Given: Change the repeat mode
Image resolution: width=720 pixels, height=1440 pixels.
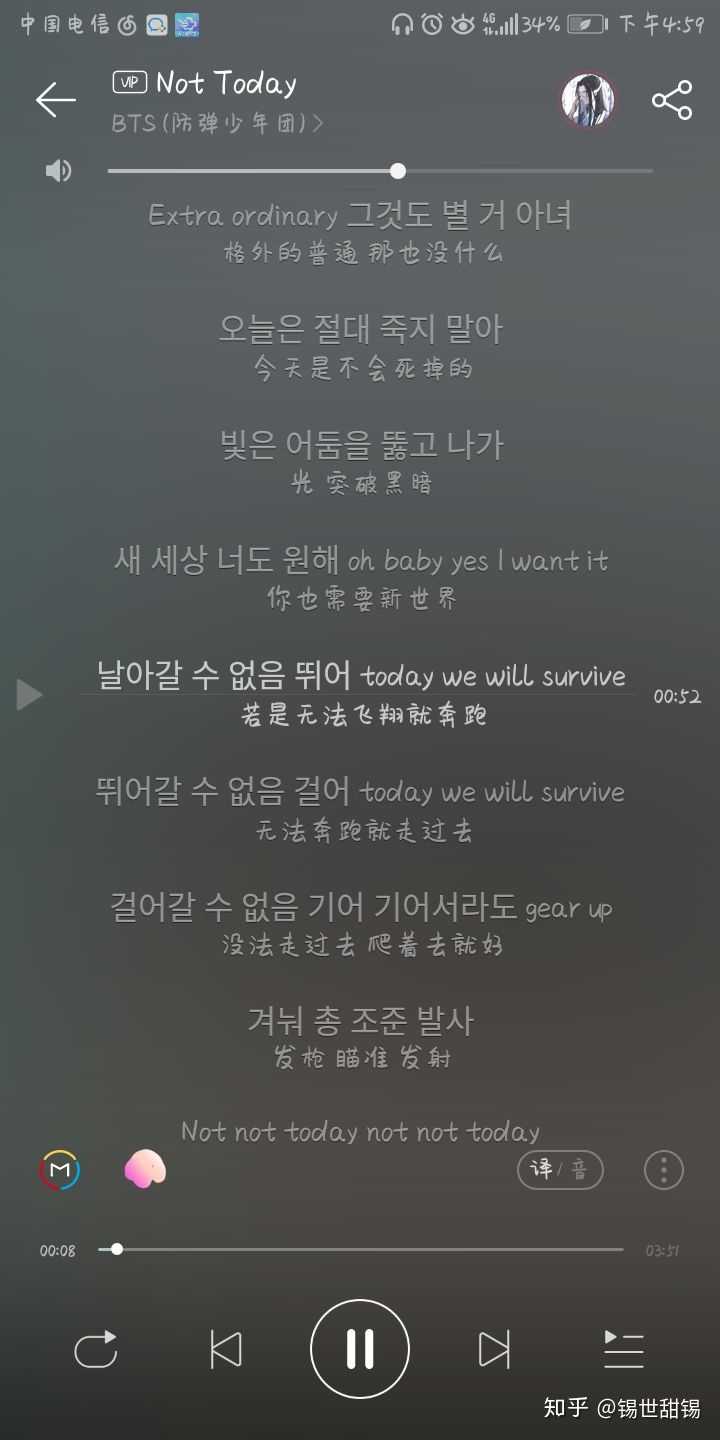Looking at the screenshot, I should pyautogui.click(x=96, y=1350).
